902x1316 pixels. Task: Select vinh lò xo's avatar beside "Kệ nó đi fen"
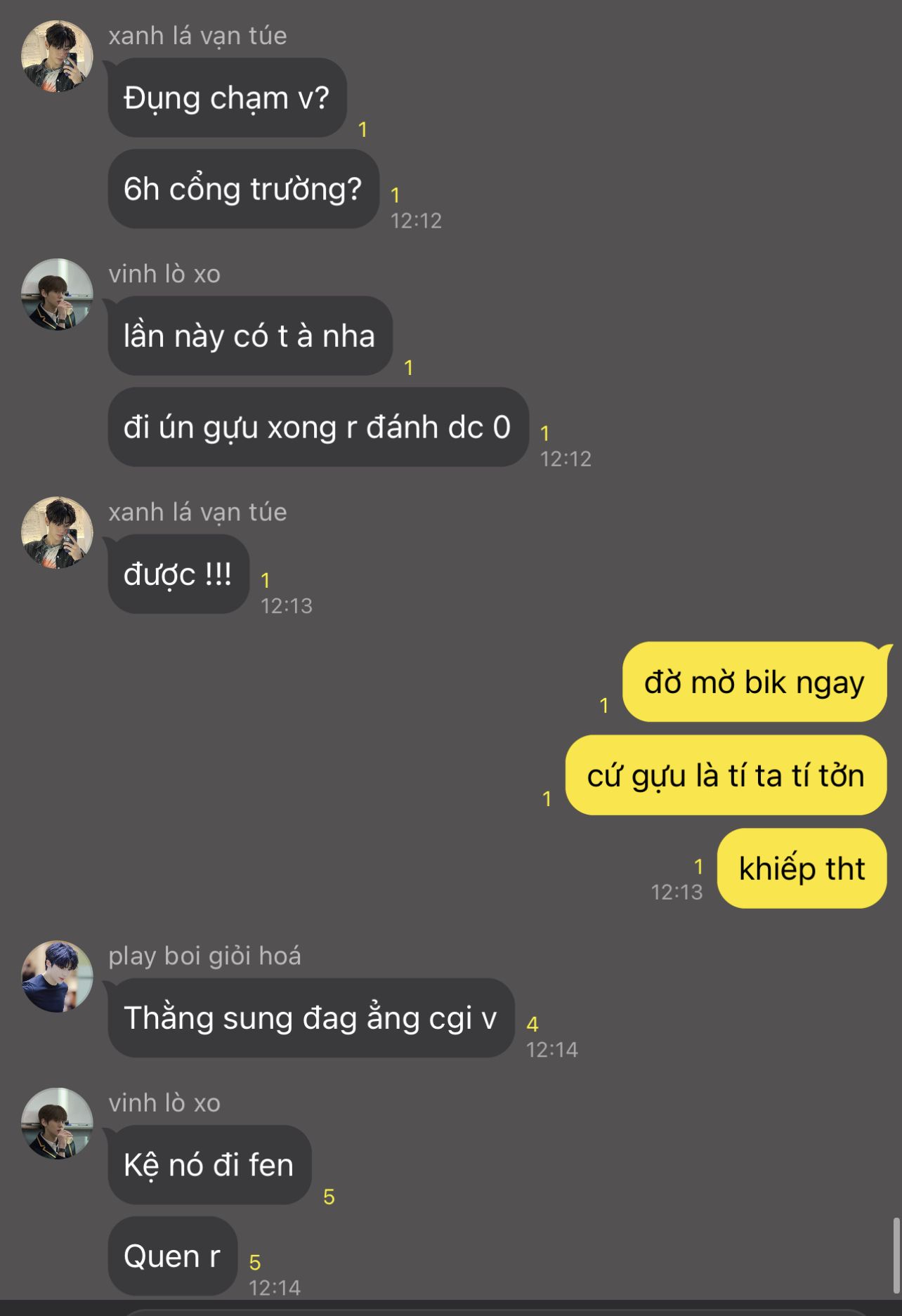[x=57, y=1123]
